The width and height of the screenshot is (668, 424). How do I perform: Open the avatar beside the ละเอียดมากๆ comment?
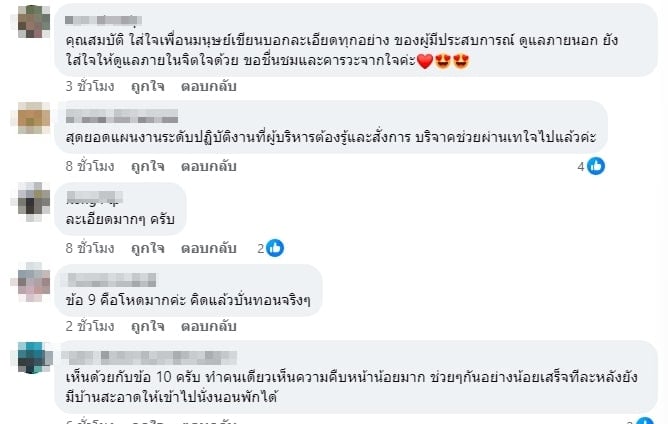coord(34,200)
